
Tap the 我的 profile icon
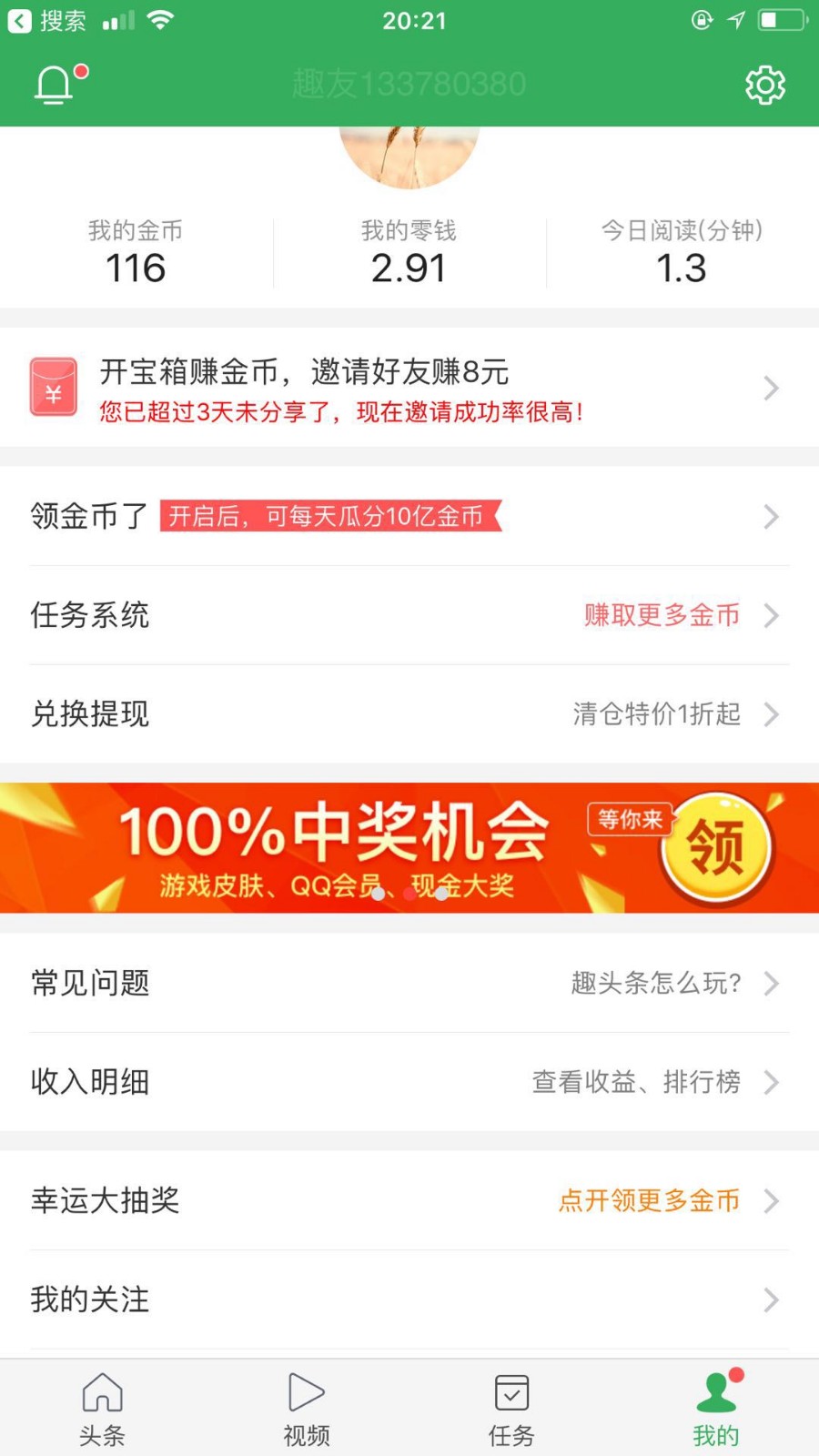[x=714, y=1391]
